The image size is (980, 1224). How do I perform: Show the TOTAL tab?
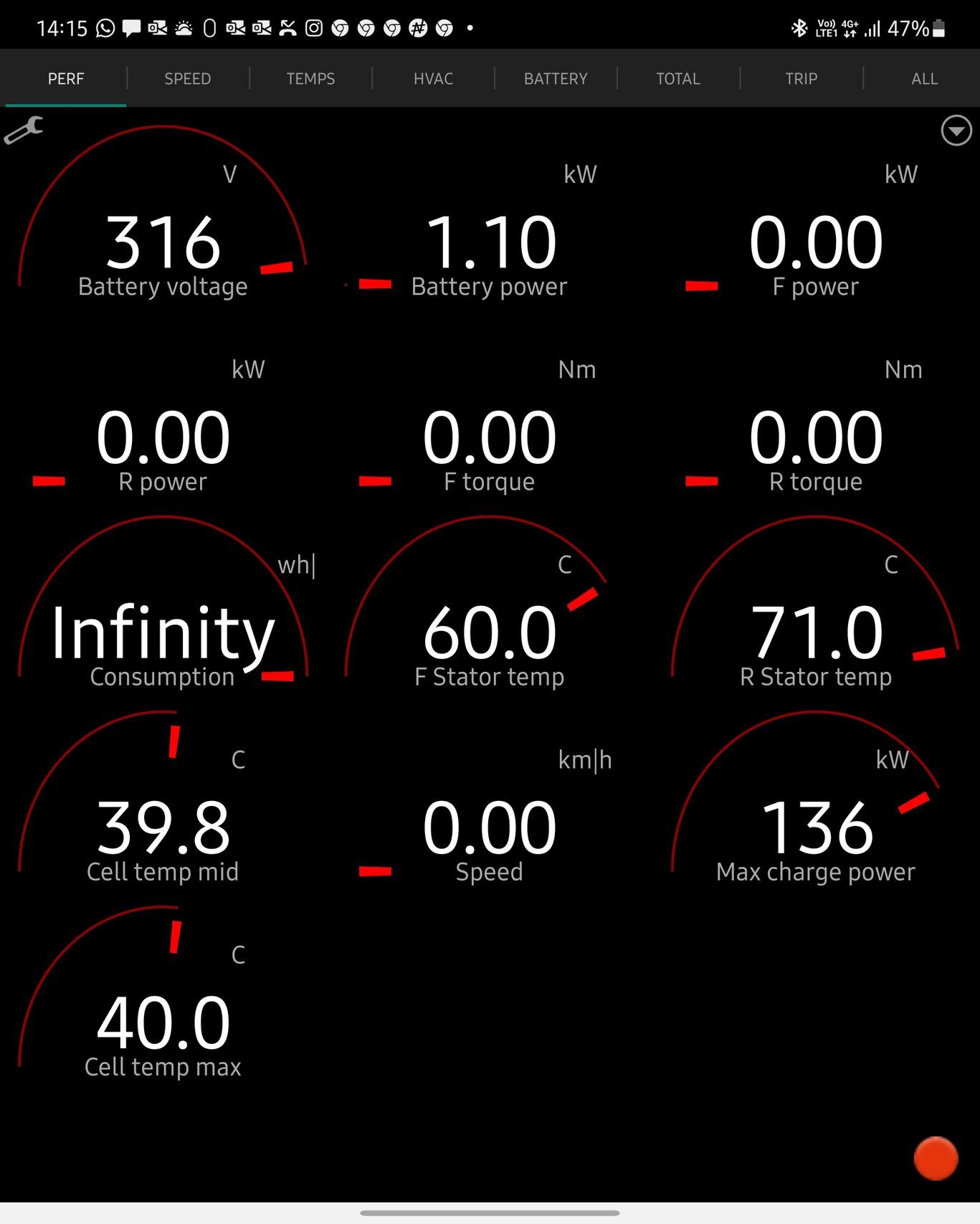[678, 79]
